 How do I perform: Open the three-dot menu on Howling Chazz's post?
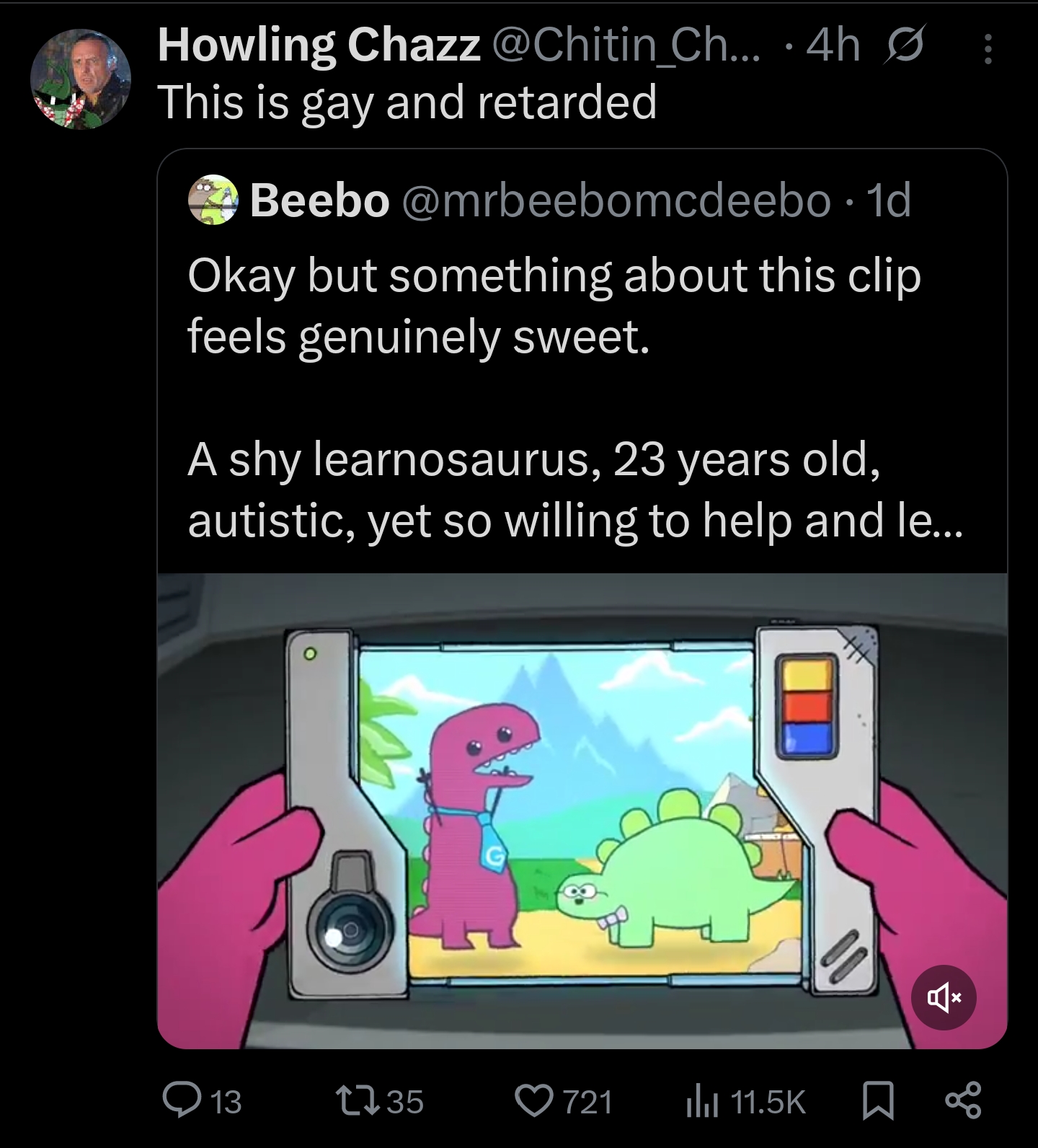pyautogui.click(x=988, y=50)
